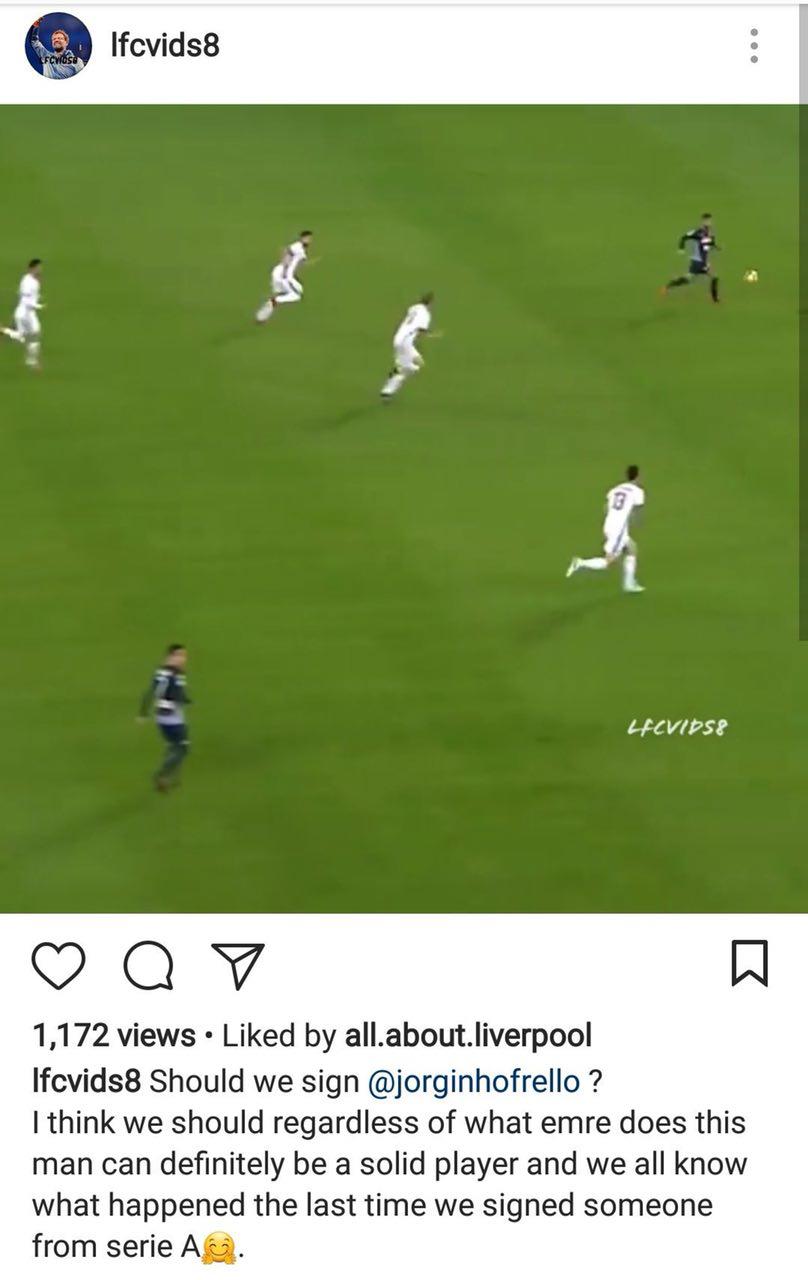
Task: View the lfcvids8 profile from the caption
Action: (x=88, y=1081)
